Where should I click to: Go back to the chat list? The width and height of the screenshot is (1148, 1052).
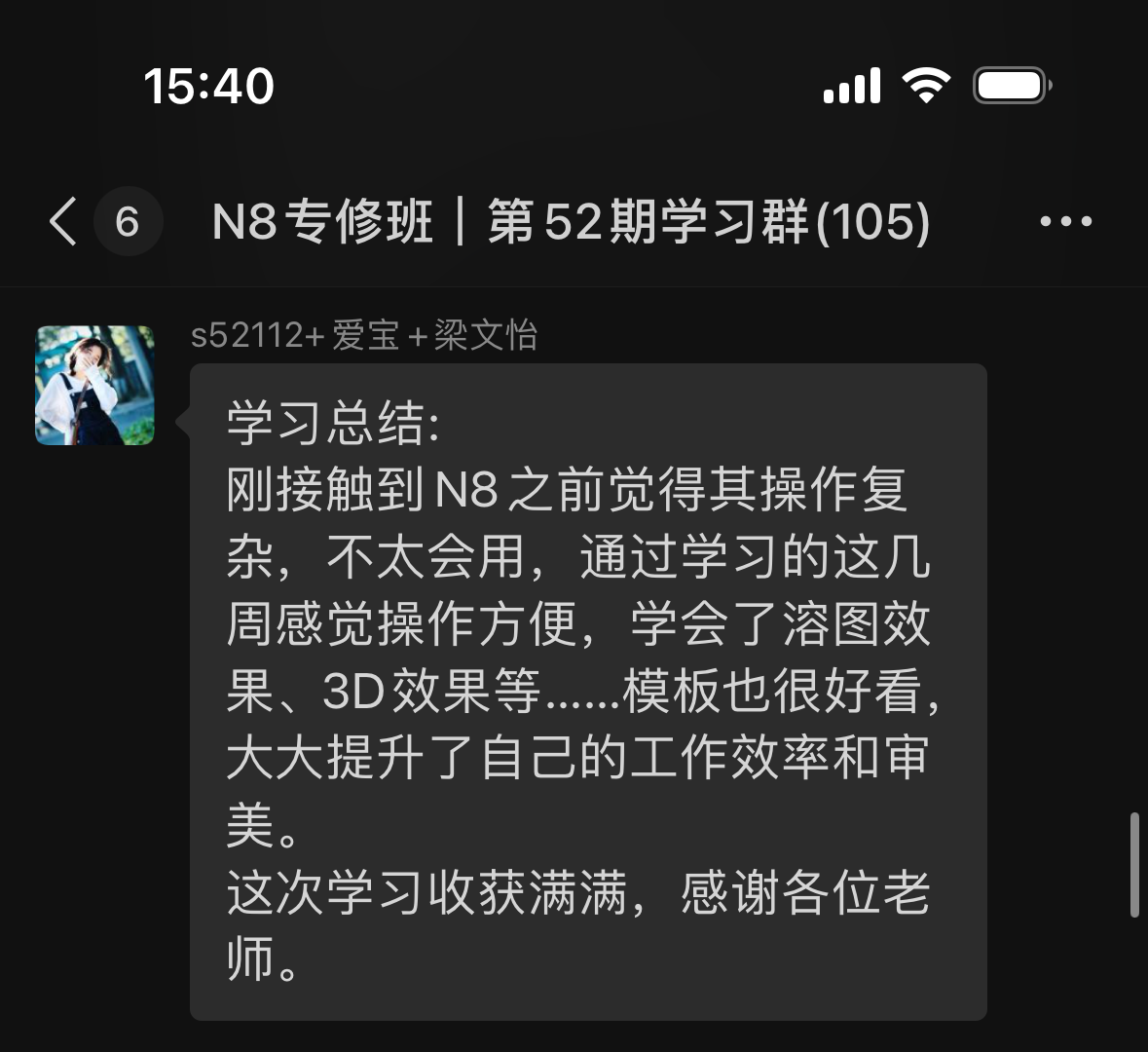tap(64, 221)
